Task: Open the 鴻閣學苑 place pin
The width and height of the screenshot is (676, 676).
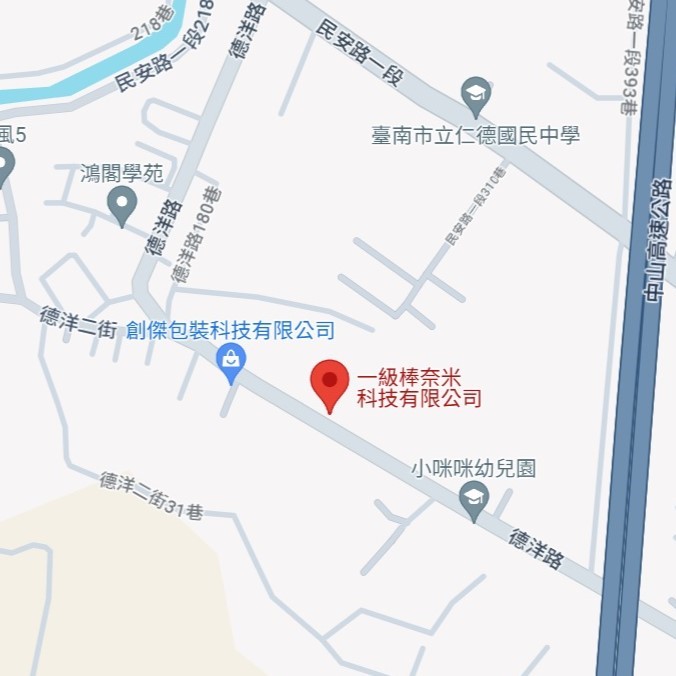Action: [122, 204]
